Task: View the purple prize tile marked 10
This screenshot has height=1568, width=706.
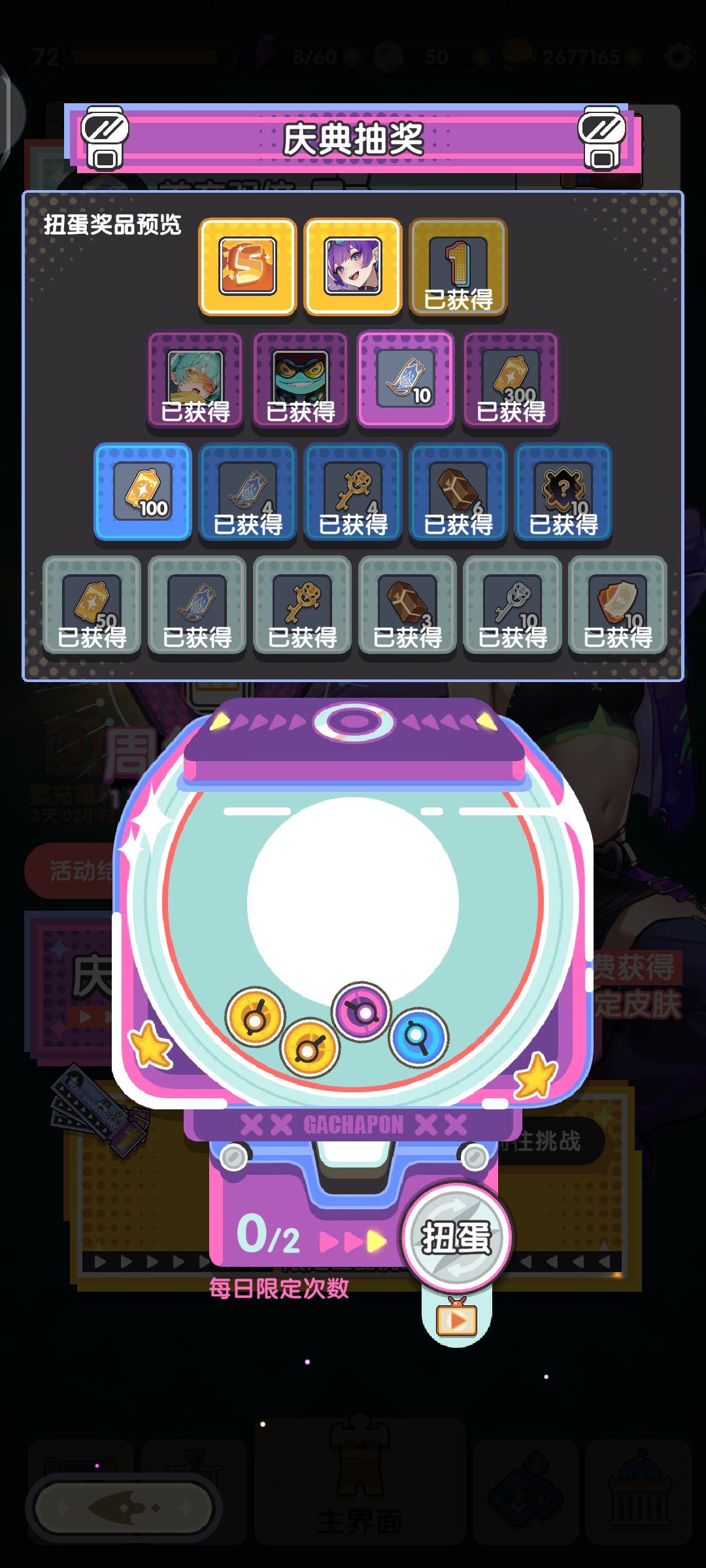Action: point(405,379)
